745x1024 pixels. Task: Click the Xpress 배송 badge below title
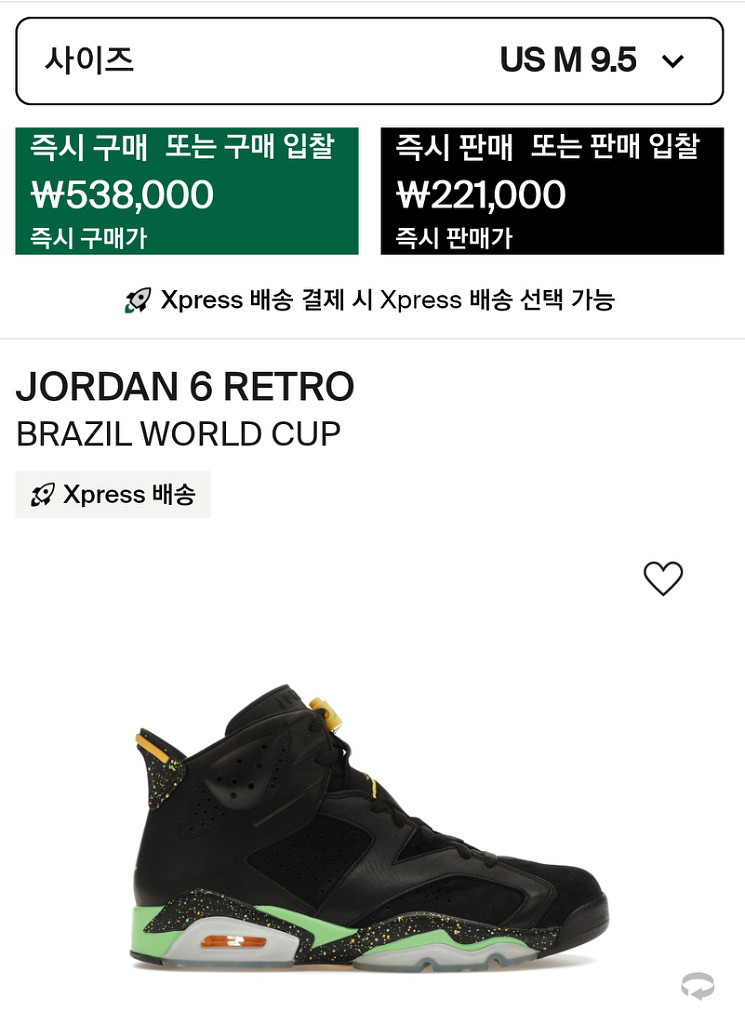112,494
